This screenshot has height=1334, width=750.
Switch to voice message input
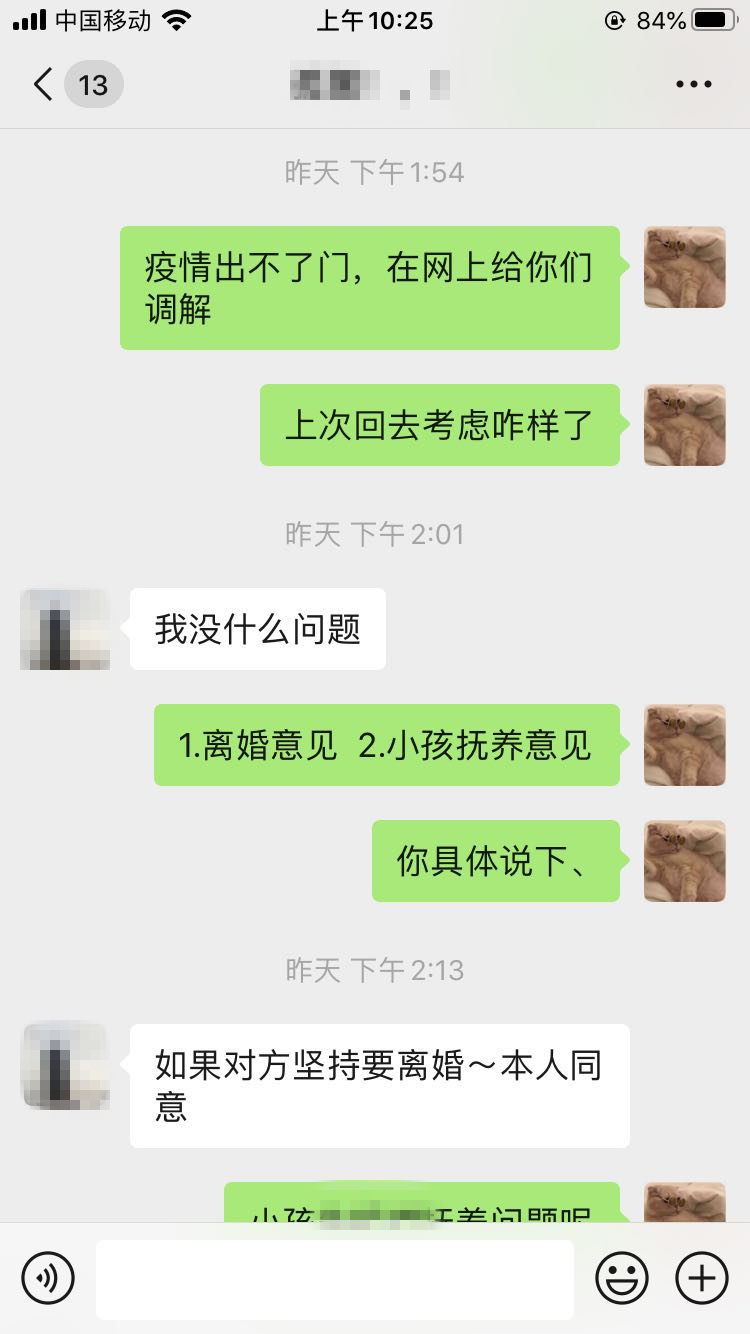coord(48,1277)
